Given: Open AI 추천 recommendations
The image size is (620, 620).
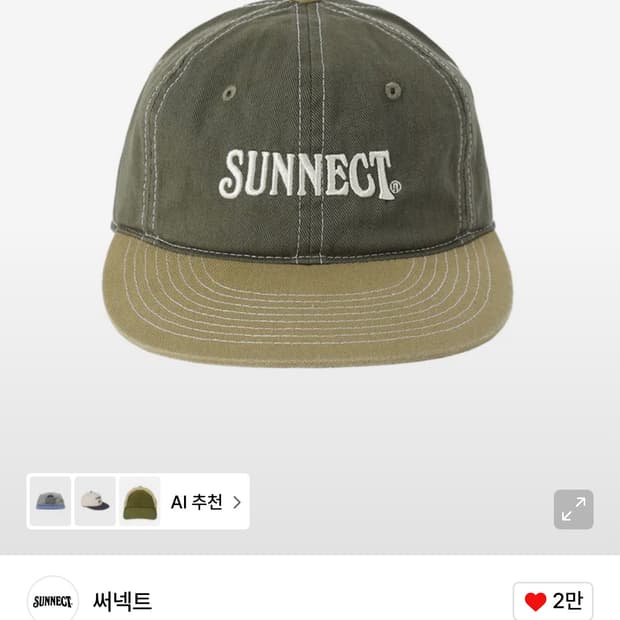Looking at the screenshot, I should click(x=206, y=502).
